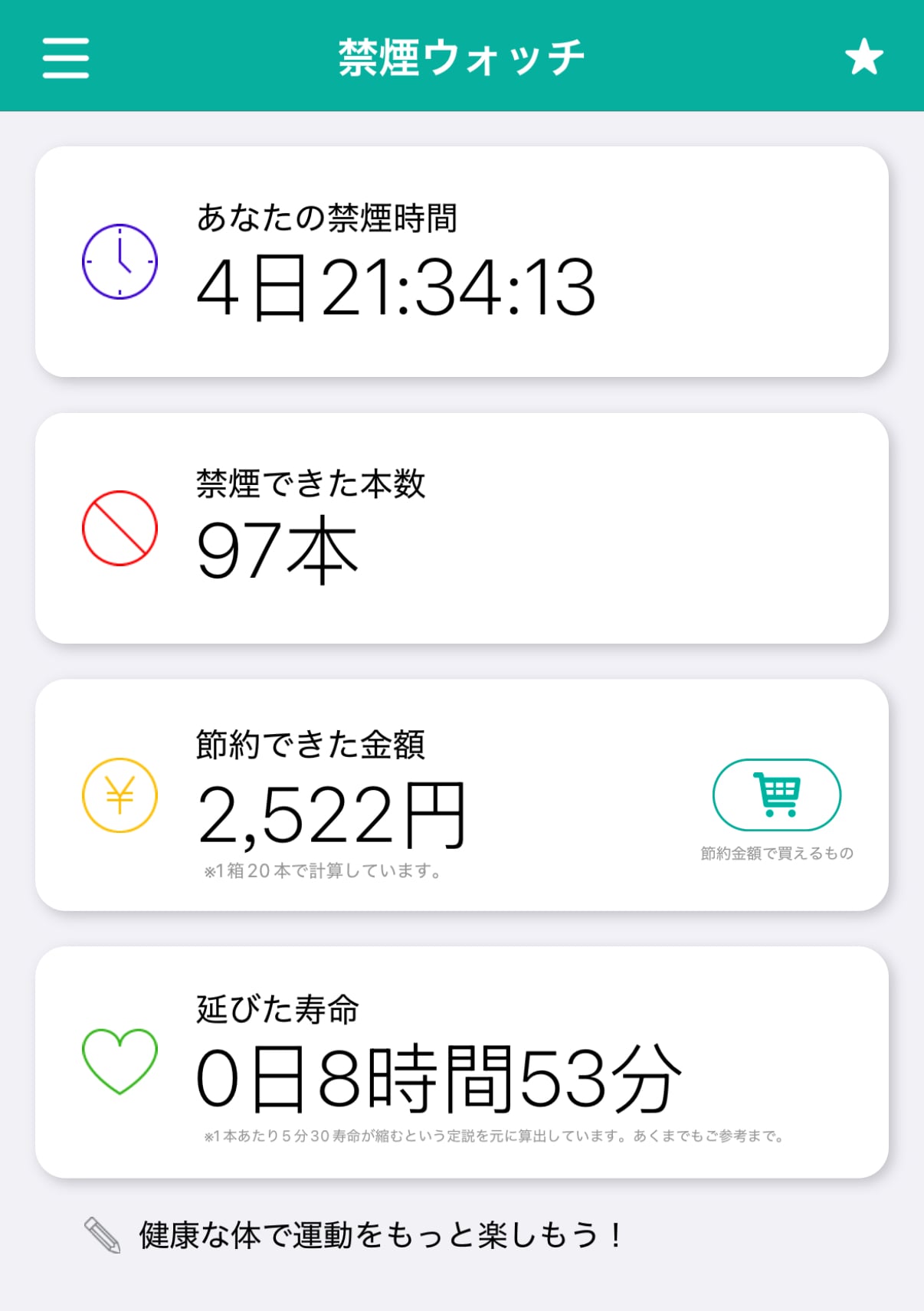Open the shopping cart savings button

[776, 795]
